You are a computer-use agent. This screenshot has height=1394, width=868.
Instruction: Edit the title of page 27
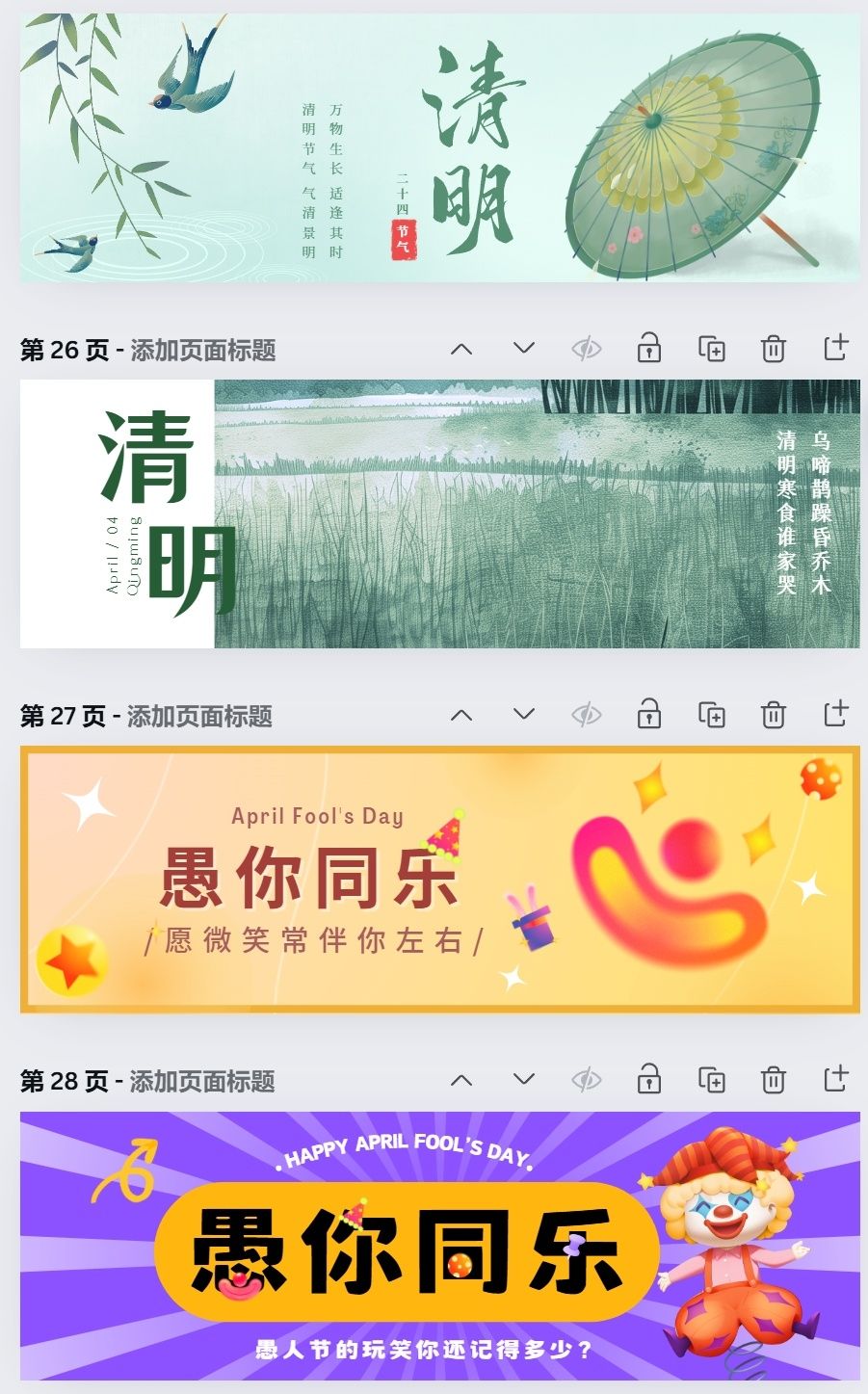200,716
